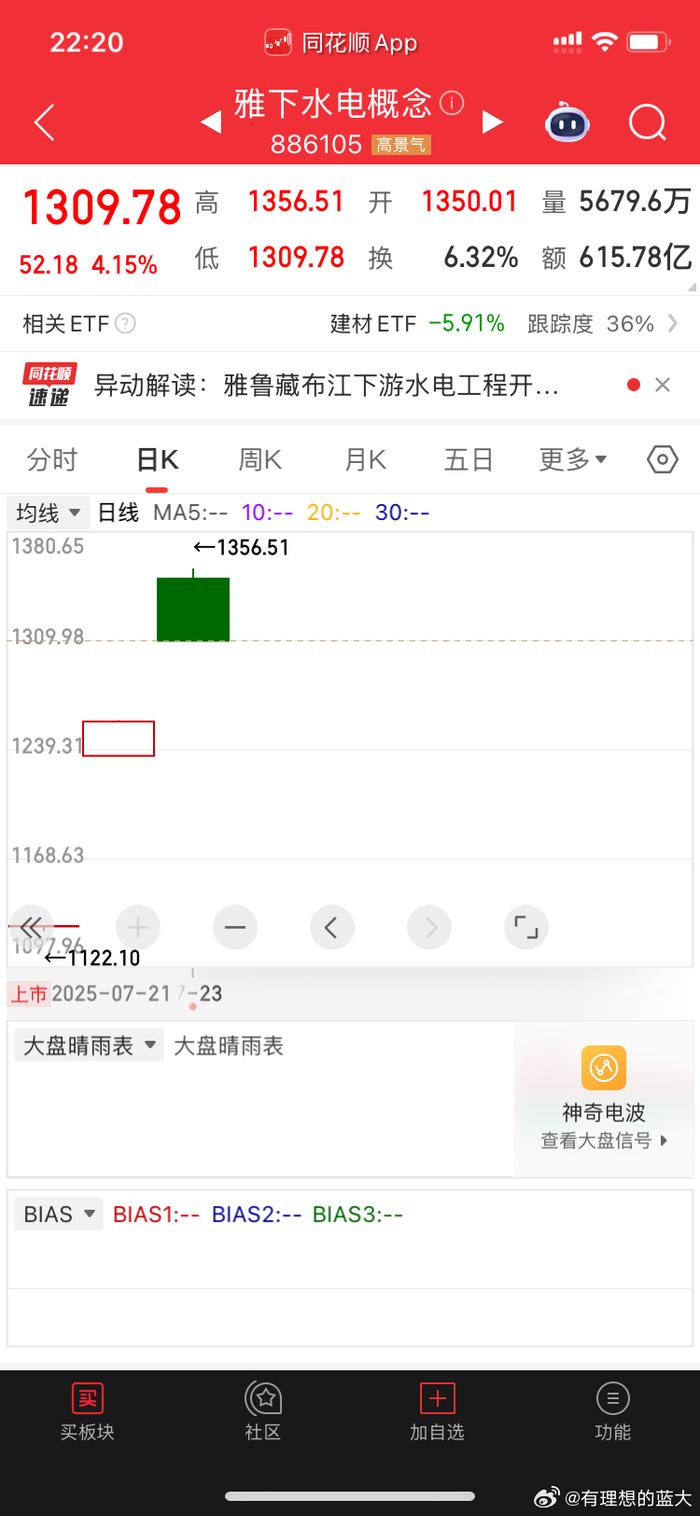This screenshot has height=1516, width=700.
Task: Open chart settings hexagon icon
Action: click(x=662, y=460)
